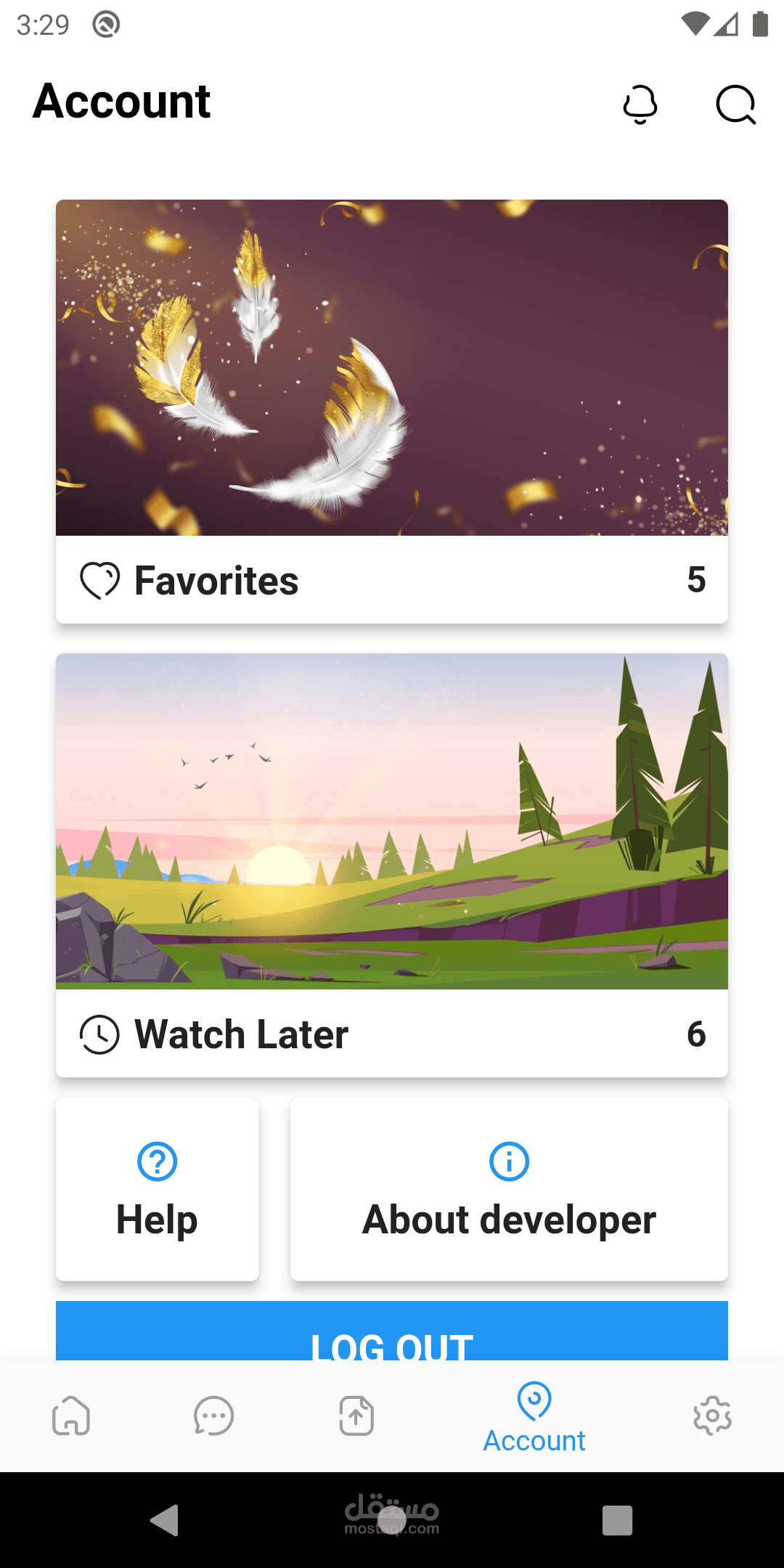Switch to the upload tab
The width and height of the screenshot is (784, 1568).
356,1416
